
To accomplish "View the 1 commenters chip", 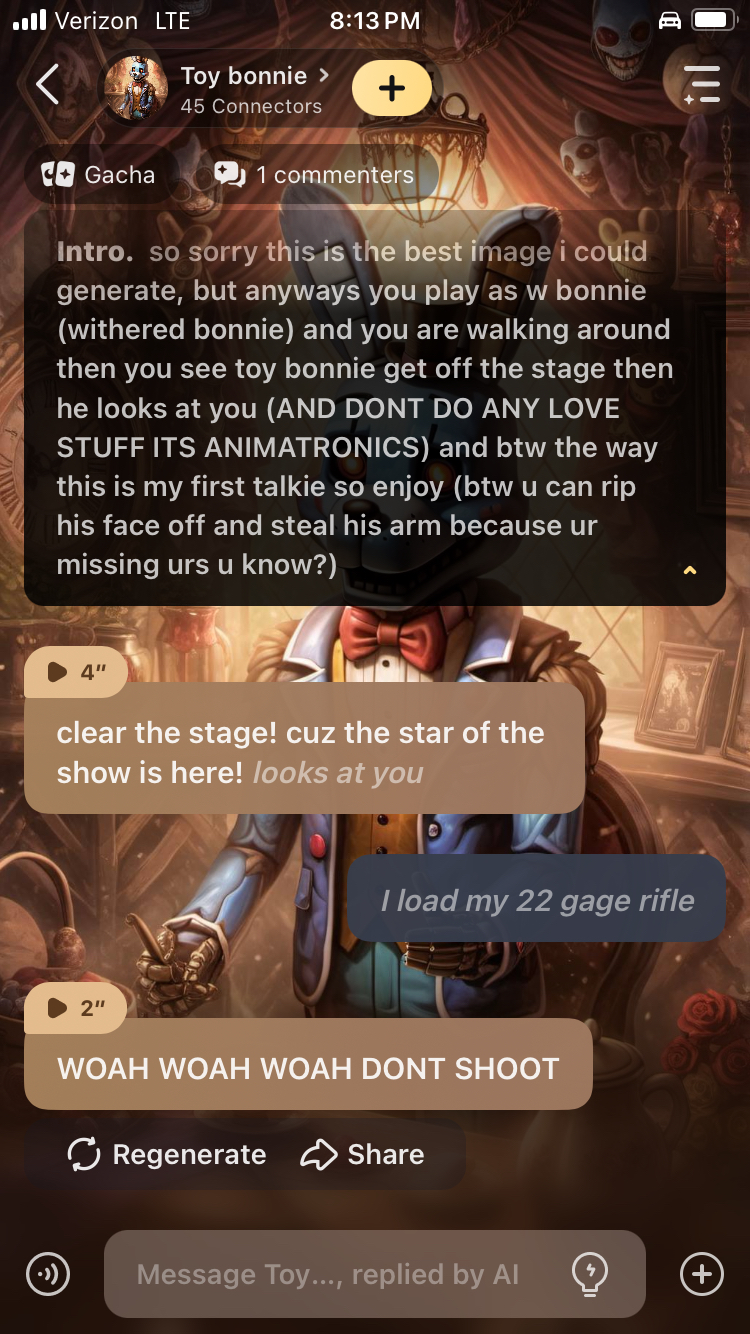I will point(315,175).
